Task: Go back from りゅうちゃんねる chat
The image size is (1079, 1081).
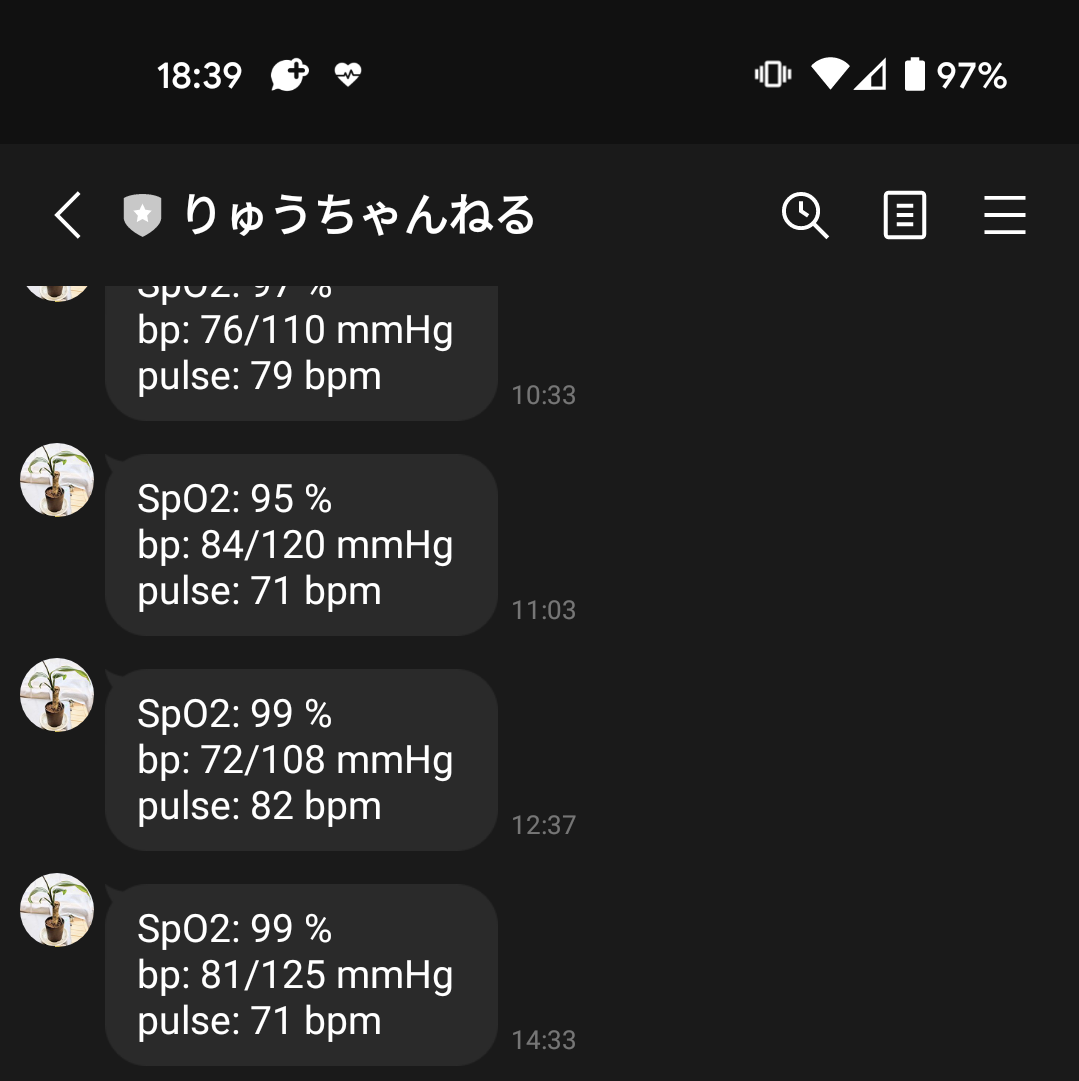Action: (x=67, y=215)
